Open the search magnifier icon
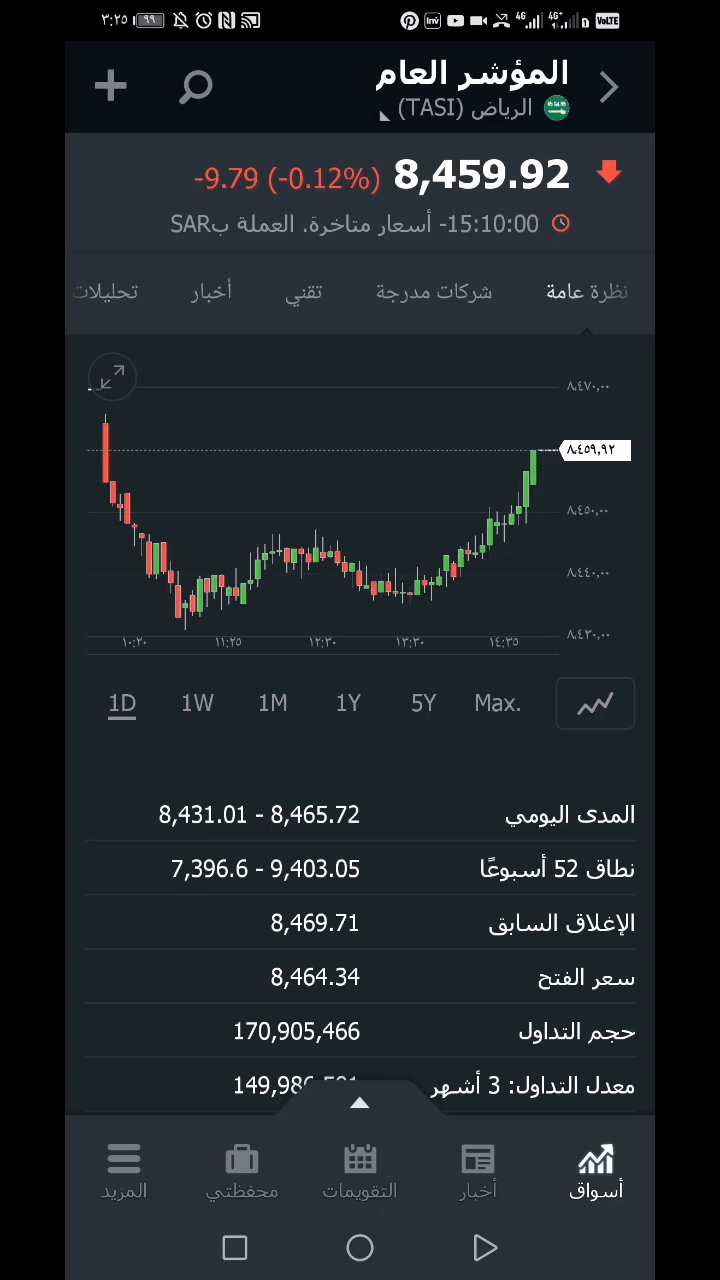 point(196,87)
